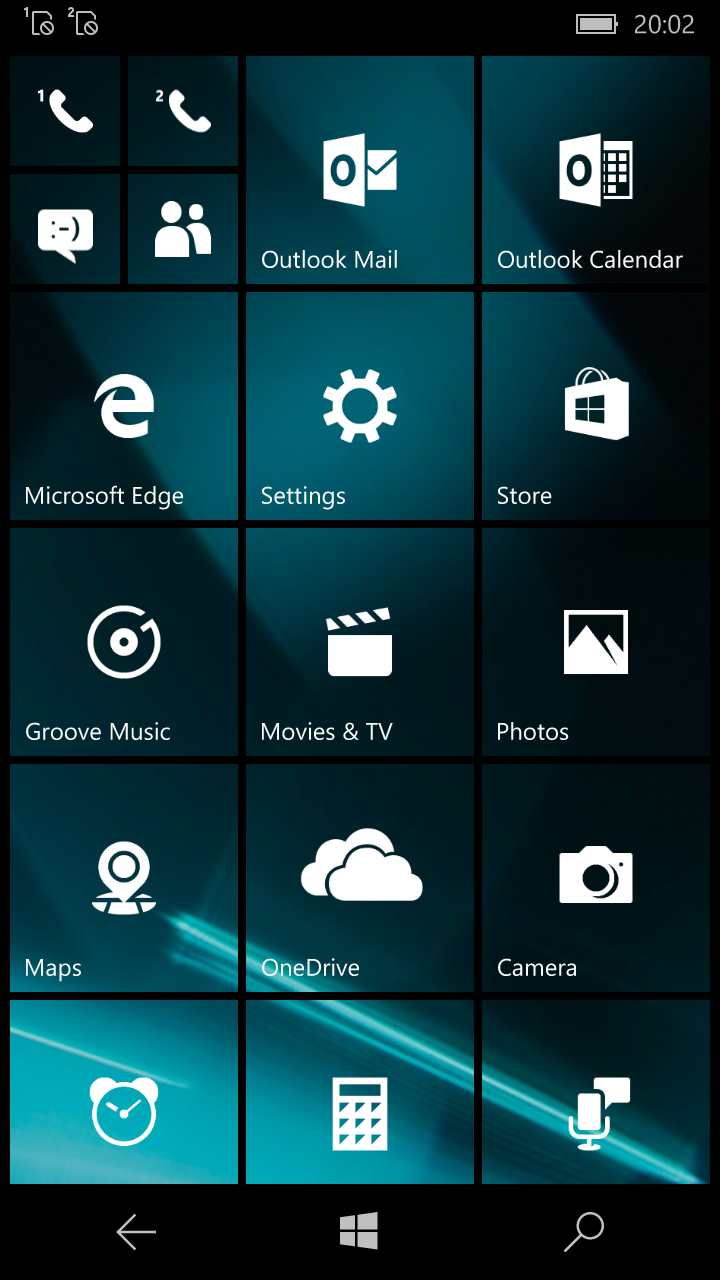Open the Settings tile
Viewport: 720px width, 1280px height.
click(x=360, y=406)
